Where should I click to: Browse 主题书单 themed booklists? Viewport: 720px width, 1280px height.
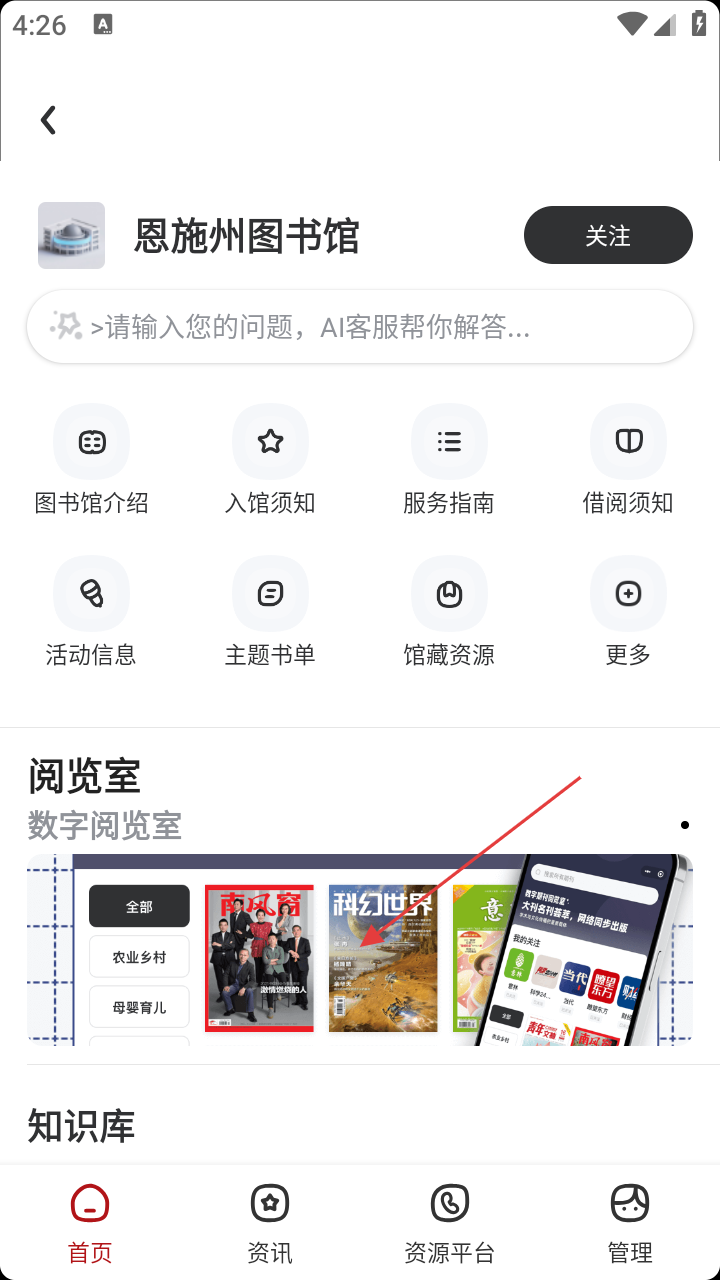[270, 612]
